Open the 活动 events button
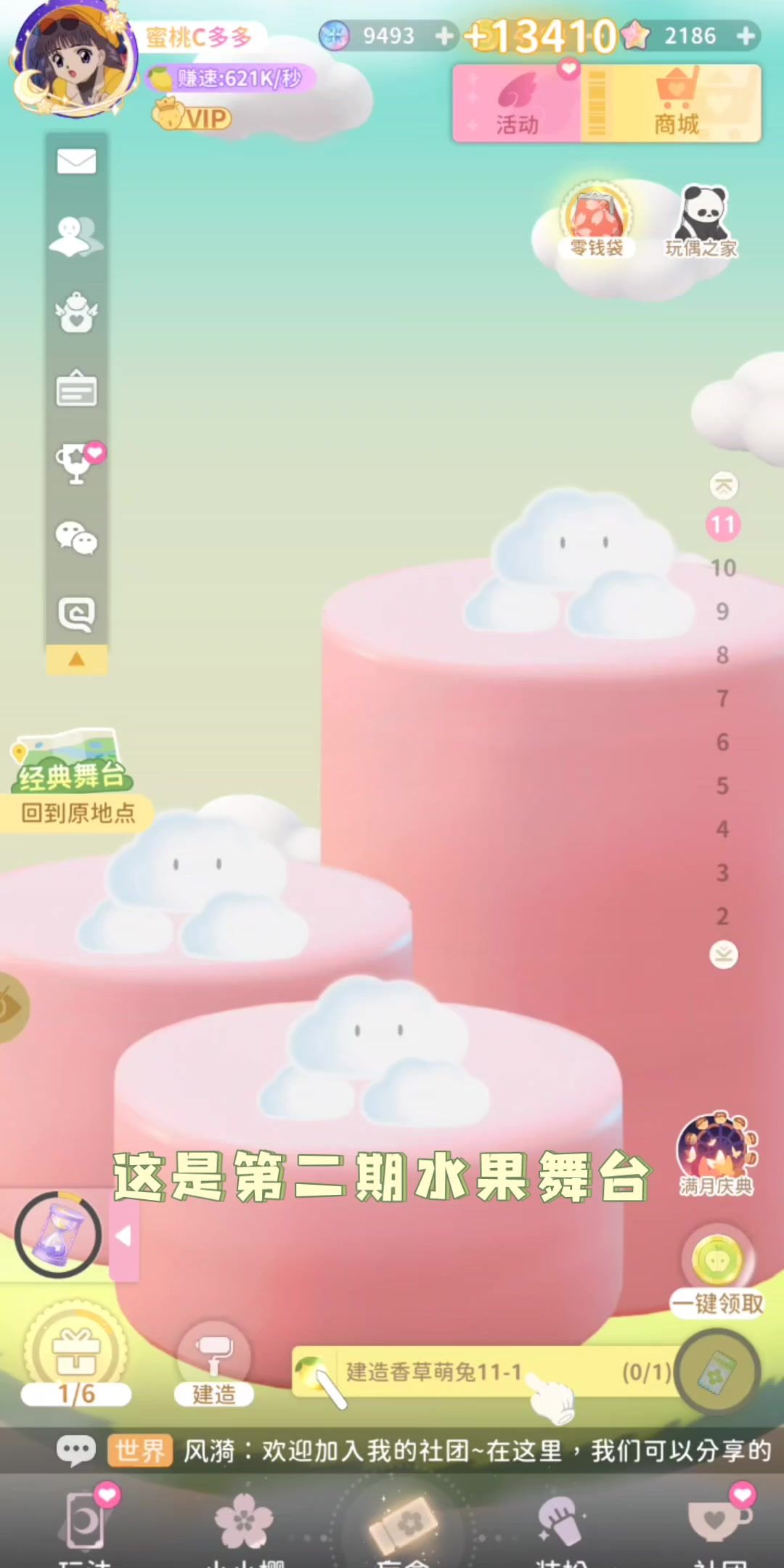 [x=517, y=104]
